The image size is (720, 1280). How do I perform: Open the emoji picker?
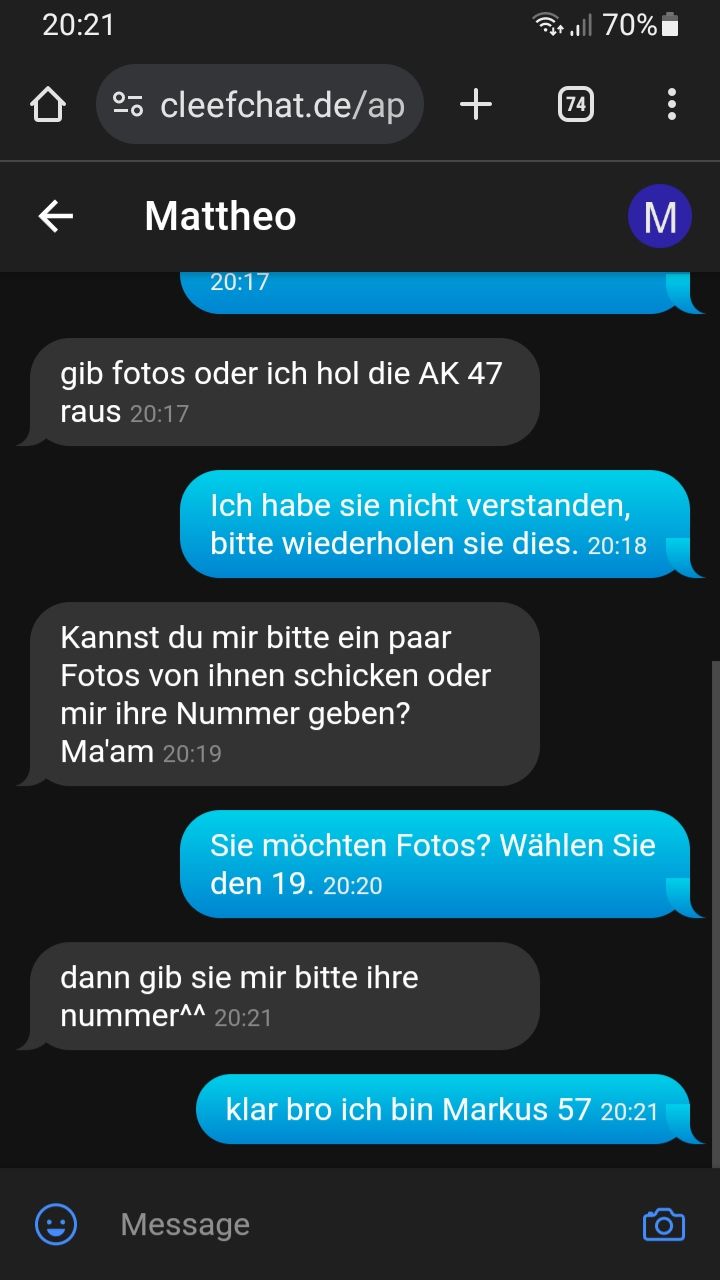56,1224
